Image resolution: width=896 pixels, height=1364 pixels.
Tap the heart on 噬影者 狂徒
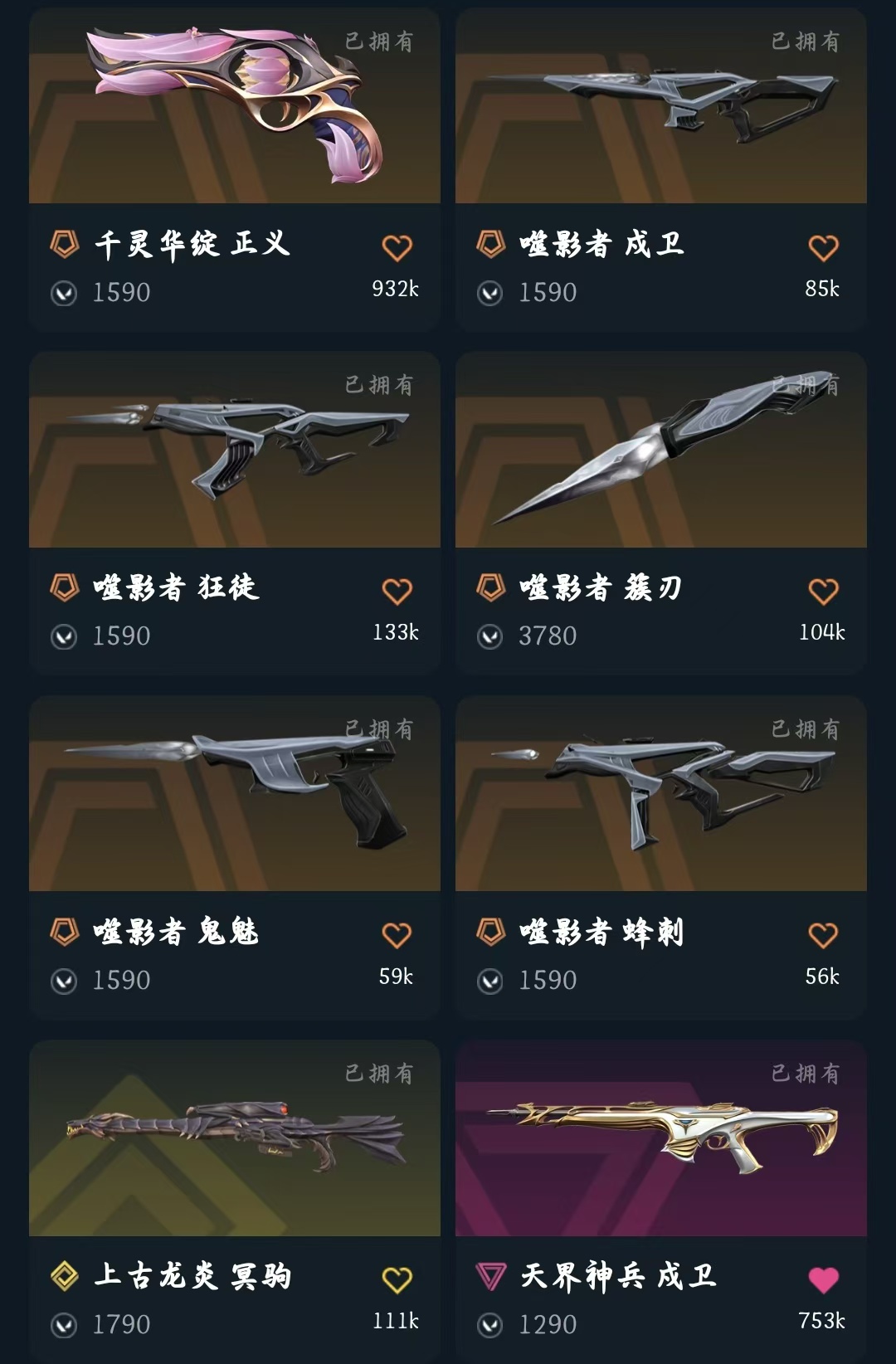pos(397,592)
